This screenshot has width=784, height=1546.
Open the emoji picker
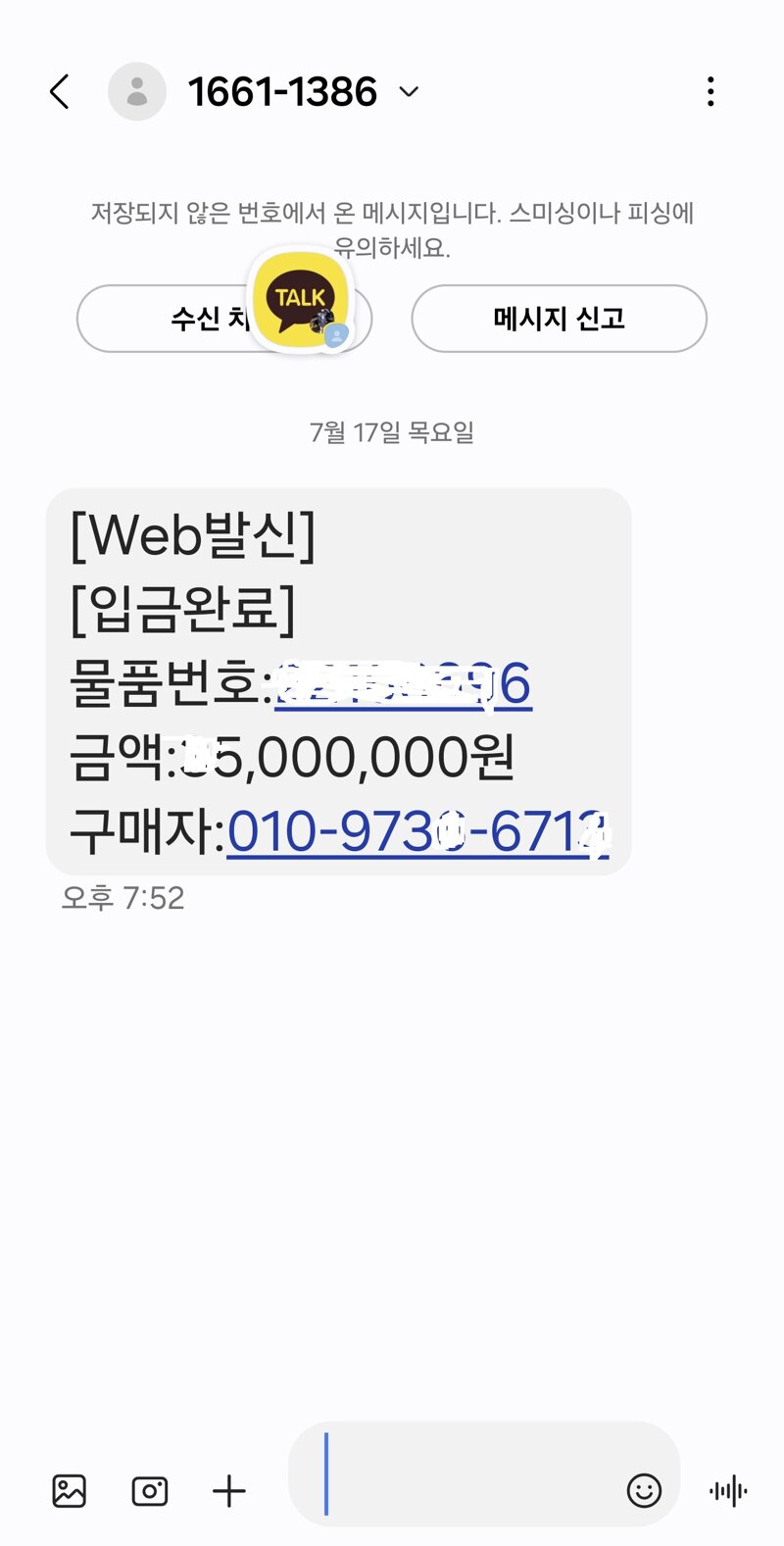(644, 1491)
